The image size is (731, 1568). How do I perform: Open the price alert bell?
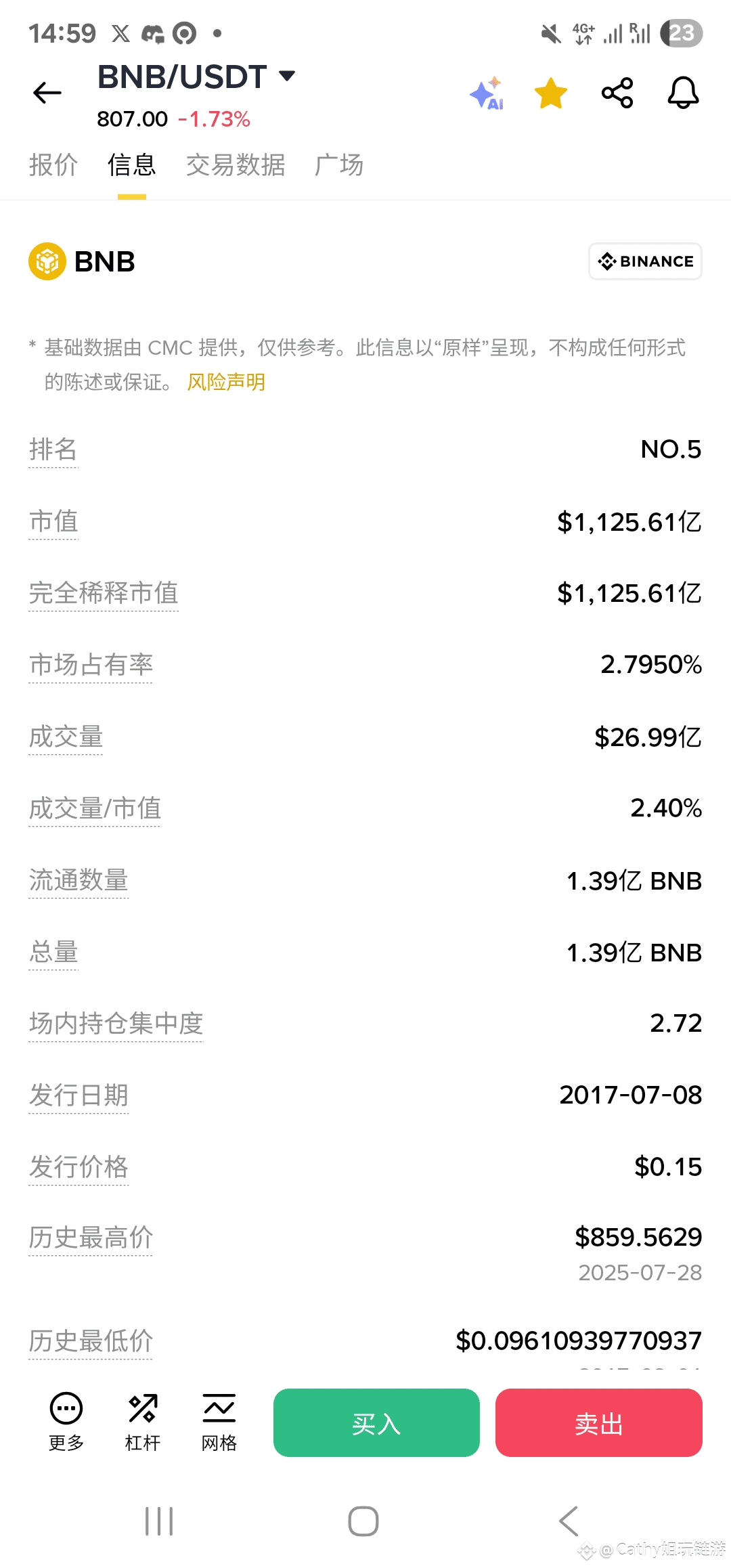(x=683, y=93)
